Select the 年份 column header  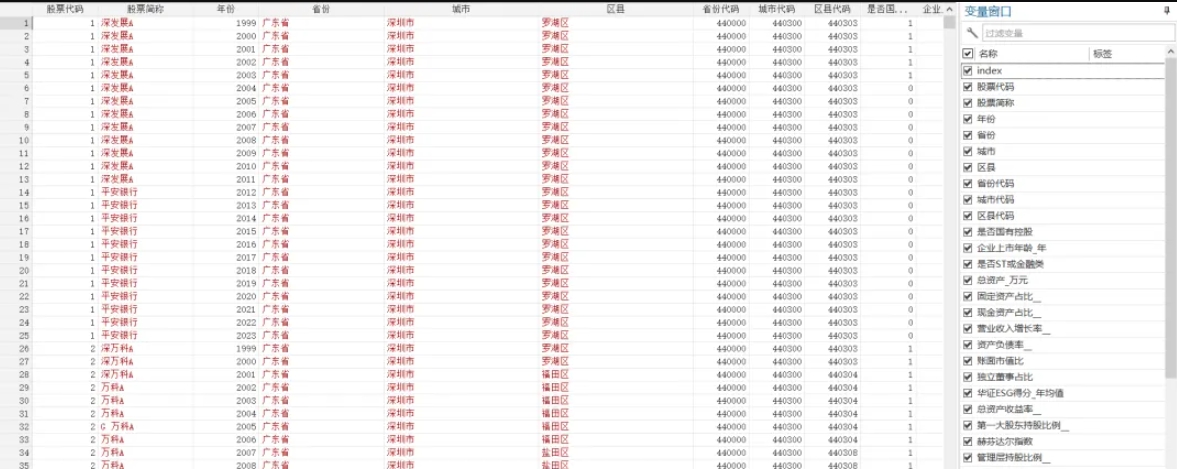pyautogui.click(x=226, y=8)
